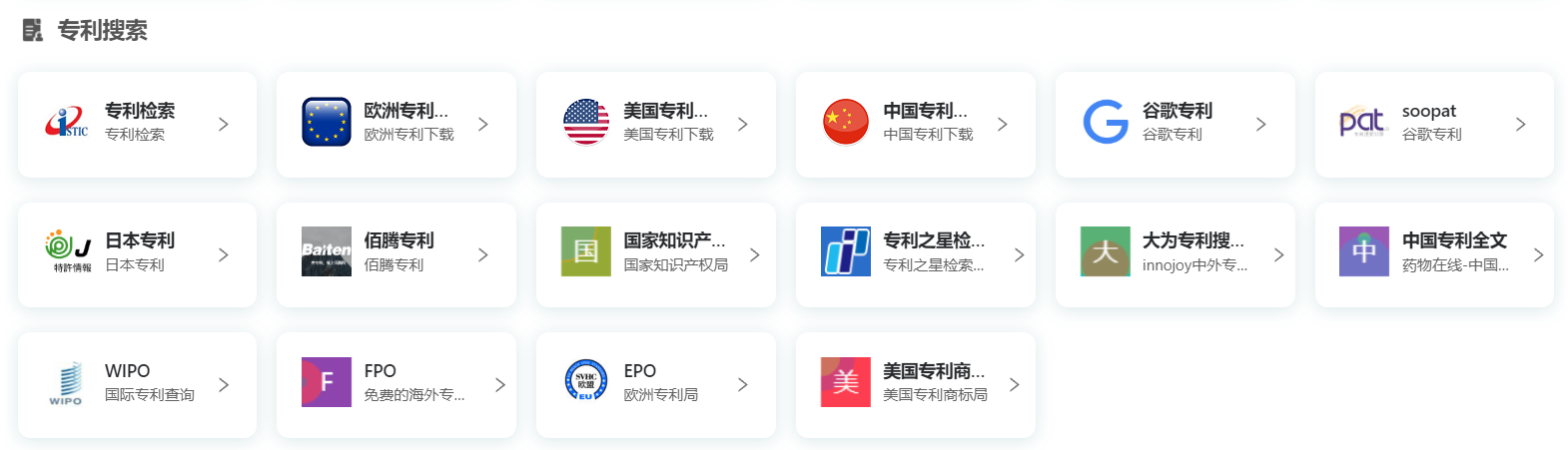The image size is (1568, 450).
Task: Open the WIPO 国际专利查询 card
Action: [137, 385]
